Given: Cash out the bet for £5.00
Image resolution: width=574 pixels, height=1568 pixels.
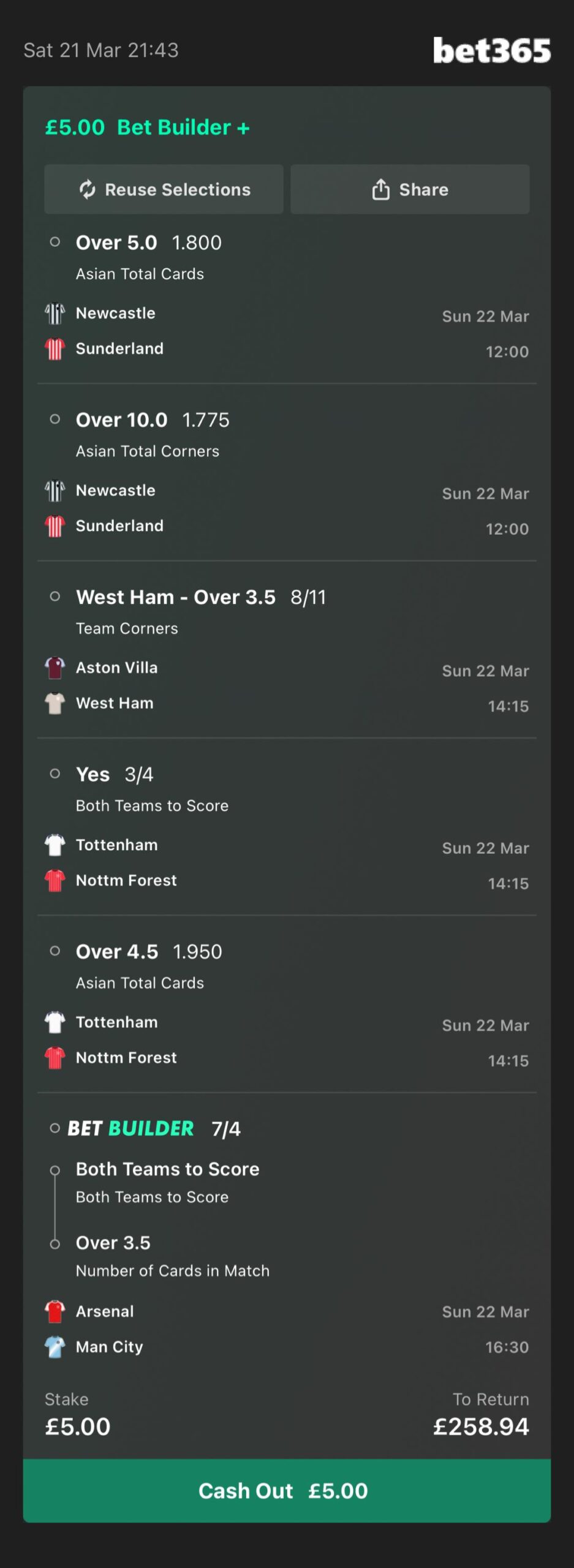Looking at the screenshot, I should 287,1490.
